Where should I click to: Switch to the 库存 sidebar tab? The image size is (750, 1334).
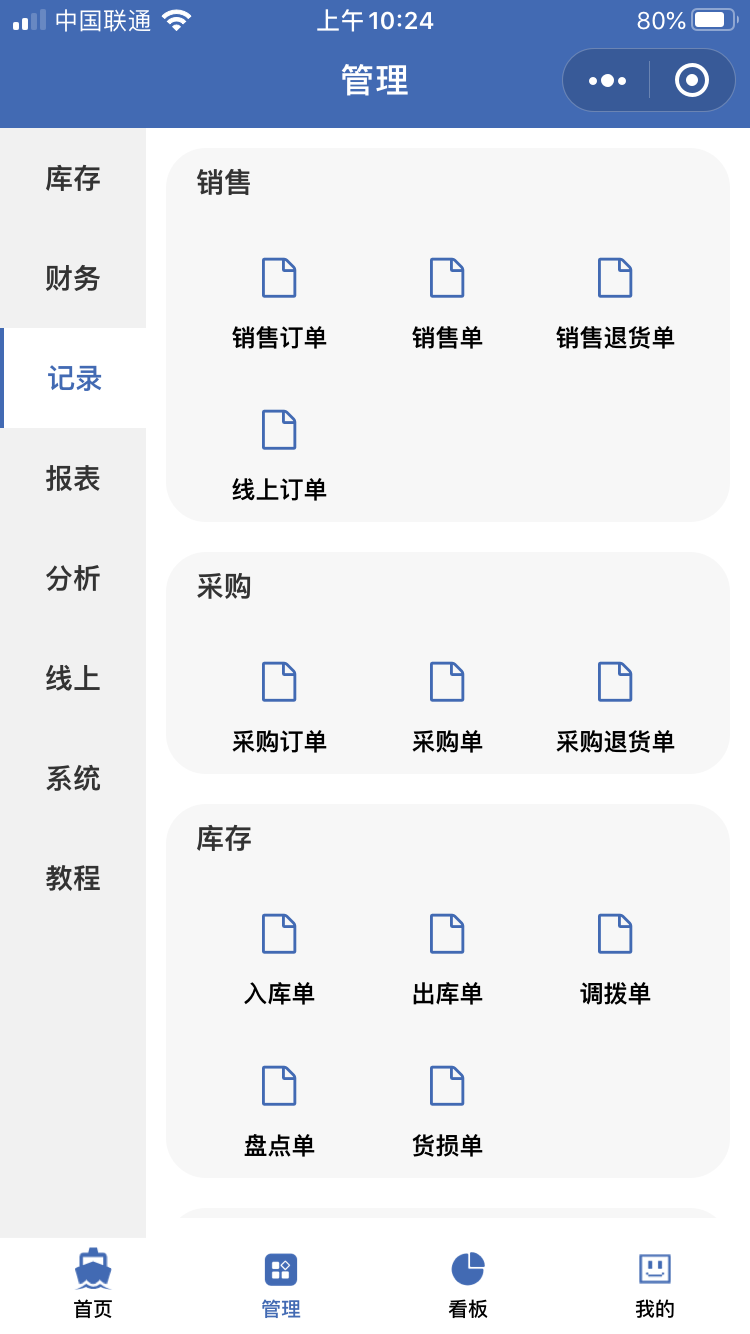pos(73,180)
